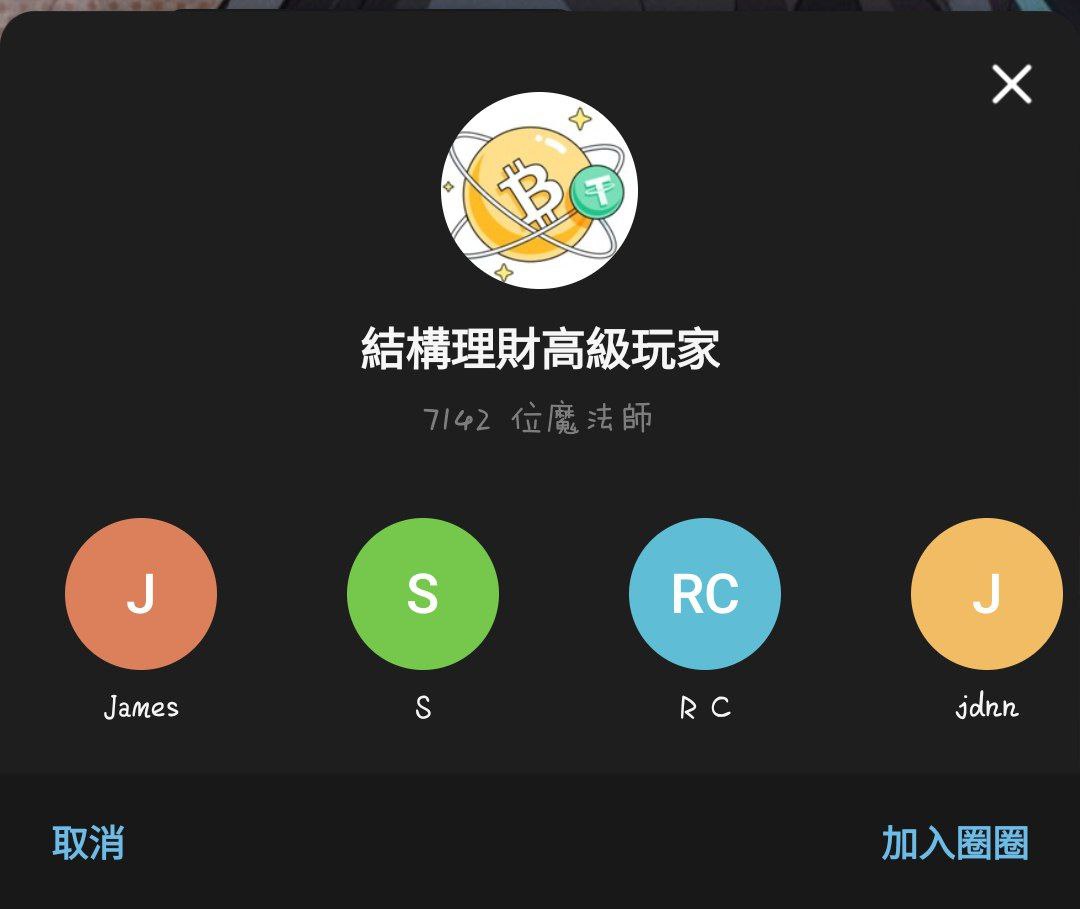Image resolution: width=1080 pixels, height=909 pixels.
Task: View the member named S
Action: pos(423,594)
